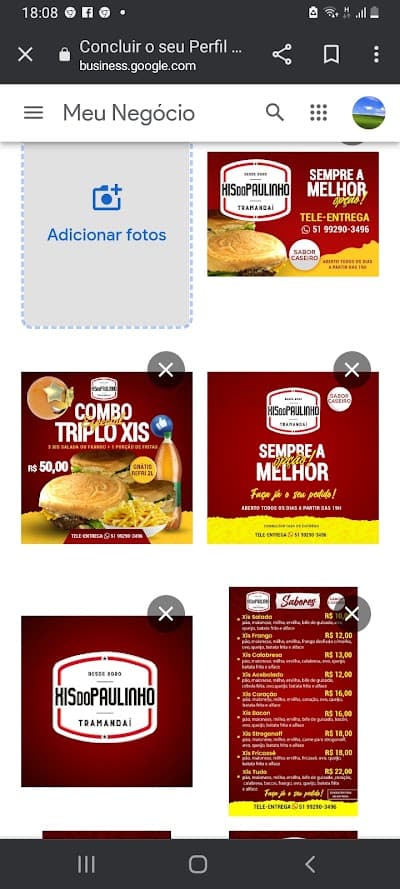
Task: Remove the Sabores menu photo
Action: (x=352, y=613)
